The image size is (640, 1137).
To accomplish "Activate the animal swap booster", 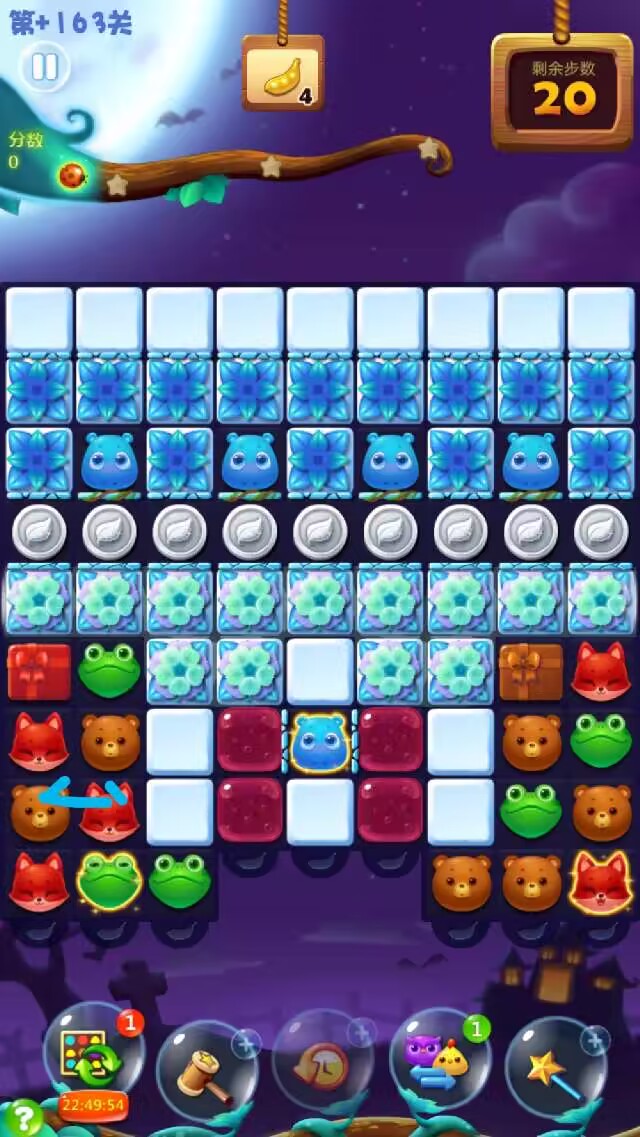I will click(438, 1058).
